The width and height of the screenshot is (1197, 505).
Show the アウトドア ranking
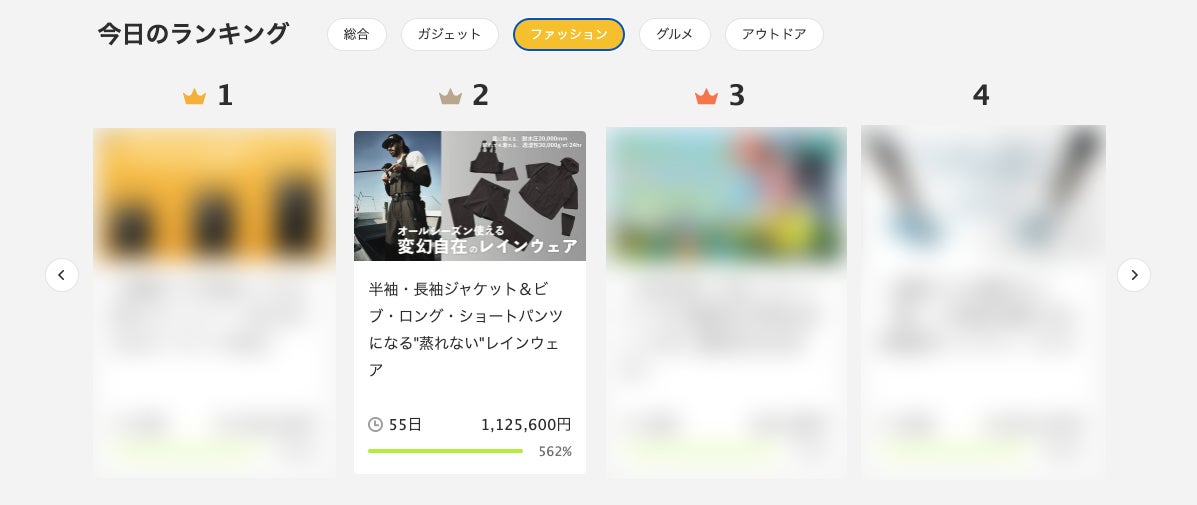773,34
